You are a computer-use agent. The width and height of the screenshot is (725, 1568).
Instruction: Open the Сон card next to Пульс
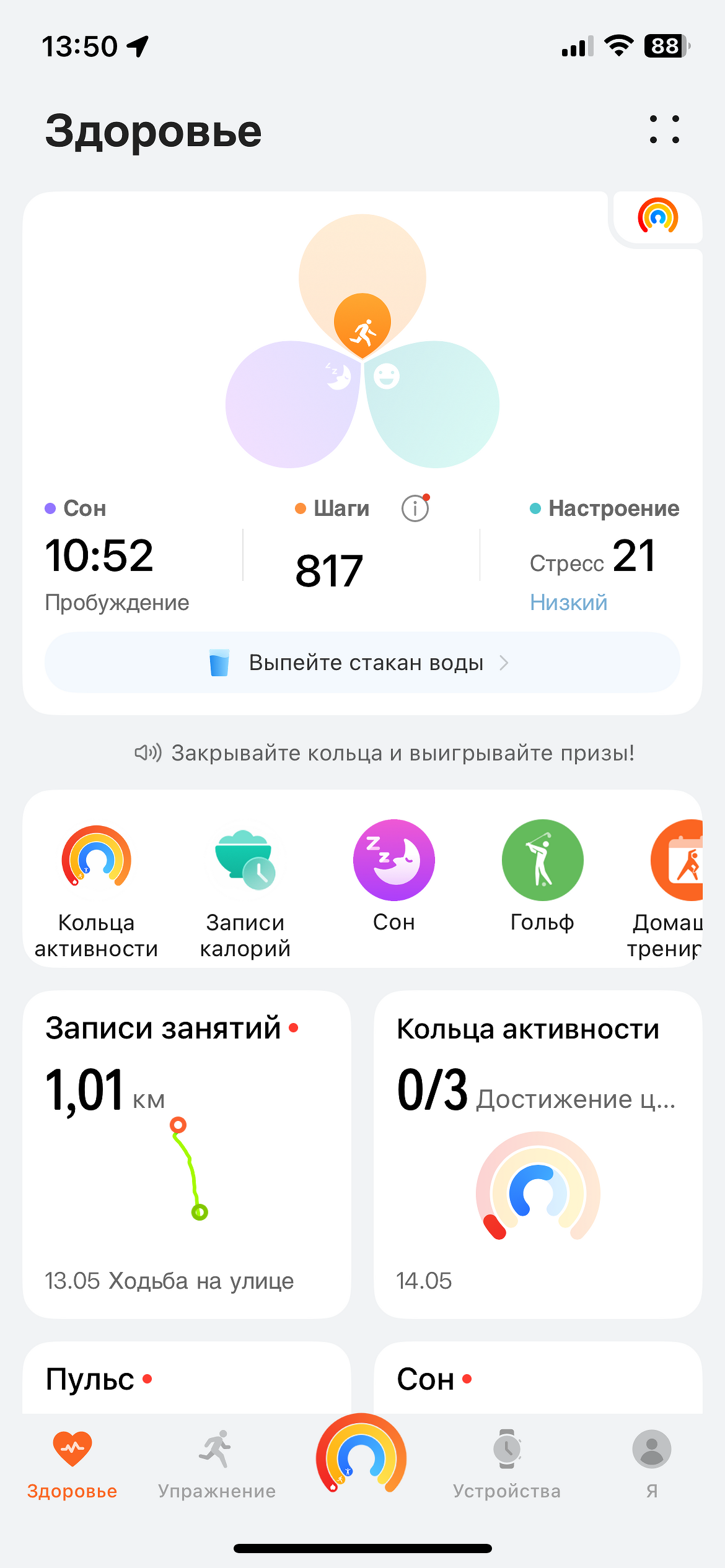click(x=538, y=1380)
